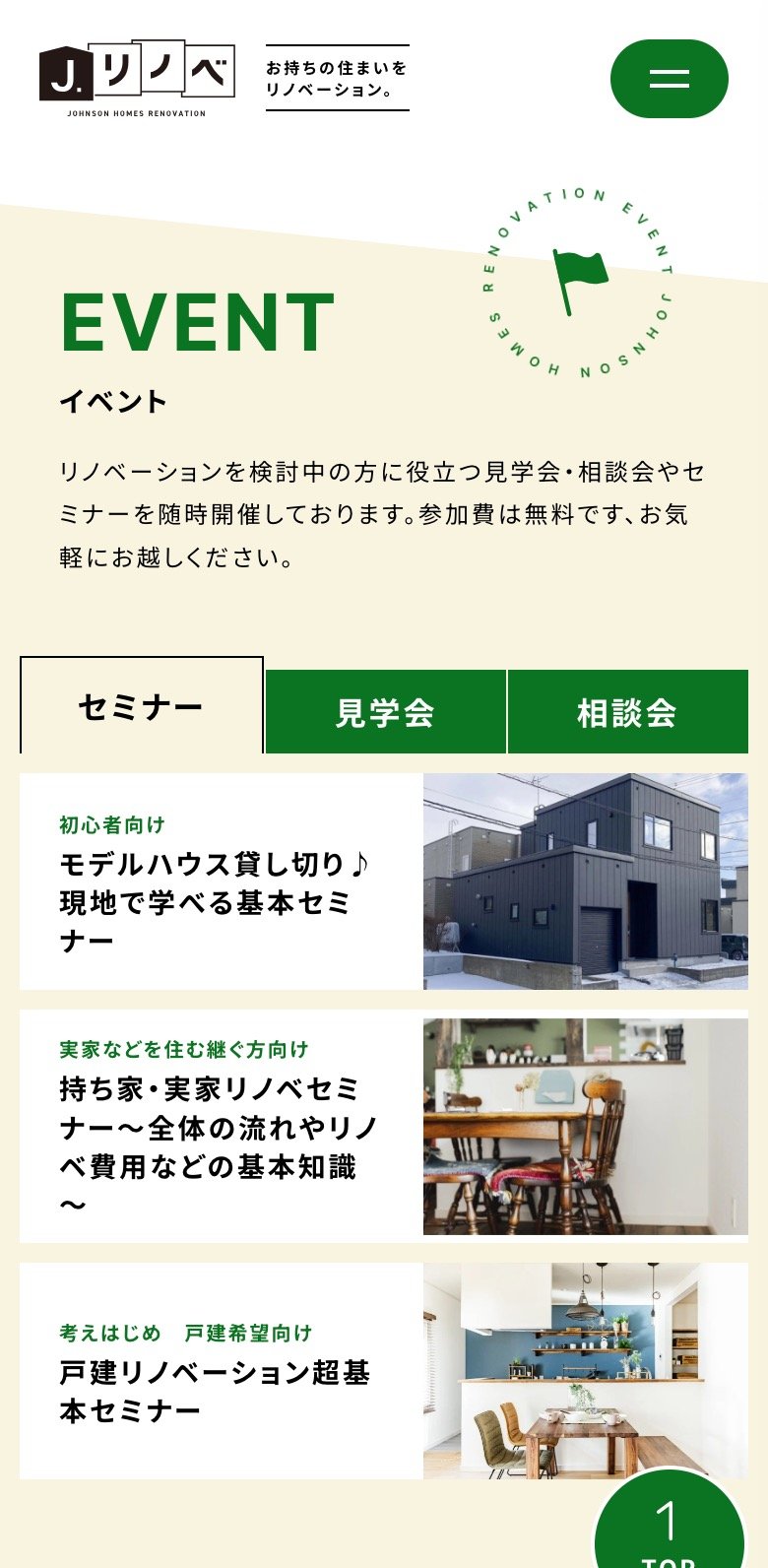Image resolution: width=768 pixels, height=1568 pixels.
Task: Open 持ち家・実家リノベセミナー card
Action: point(383,1126)
